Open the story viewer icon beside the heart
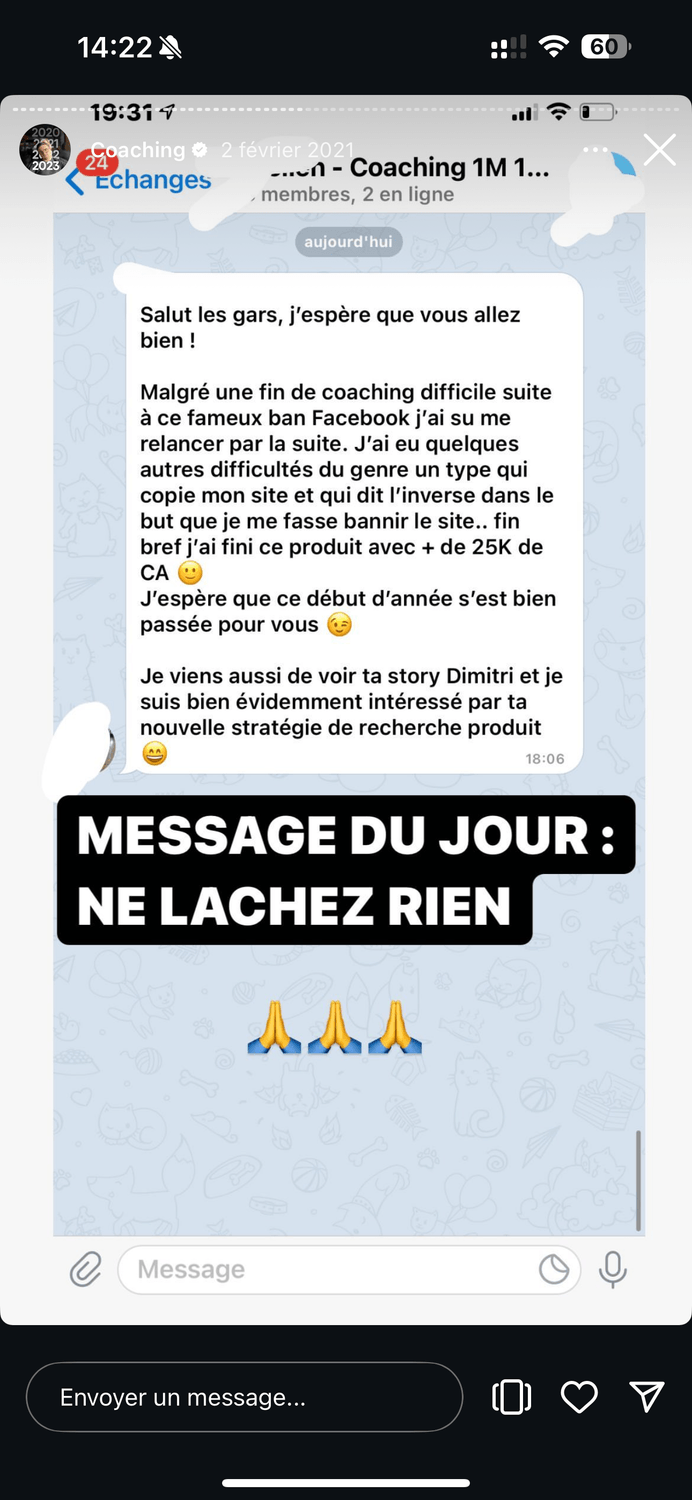 coord(511,1397)
